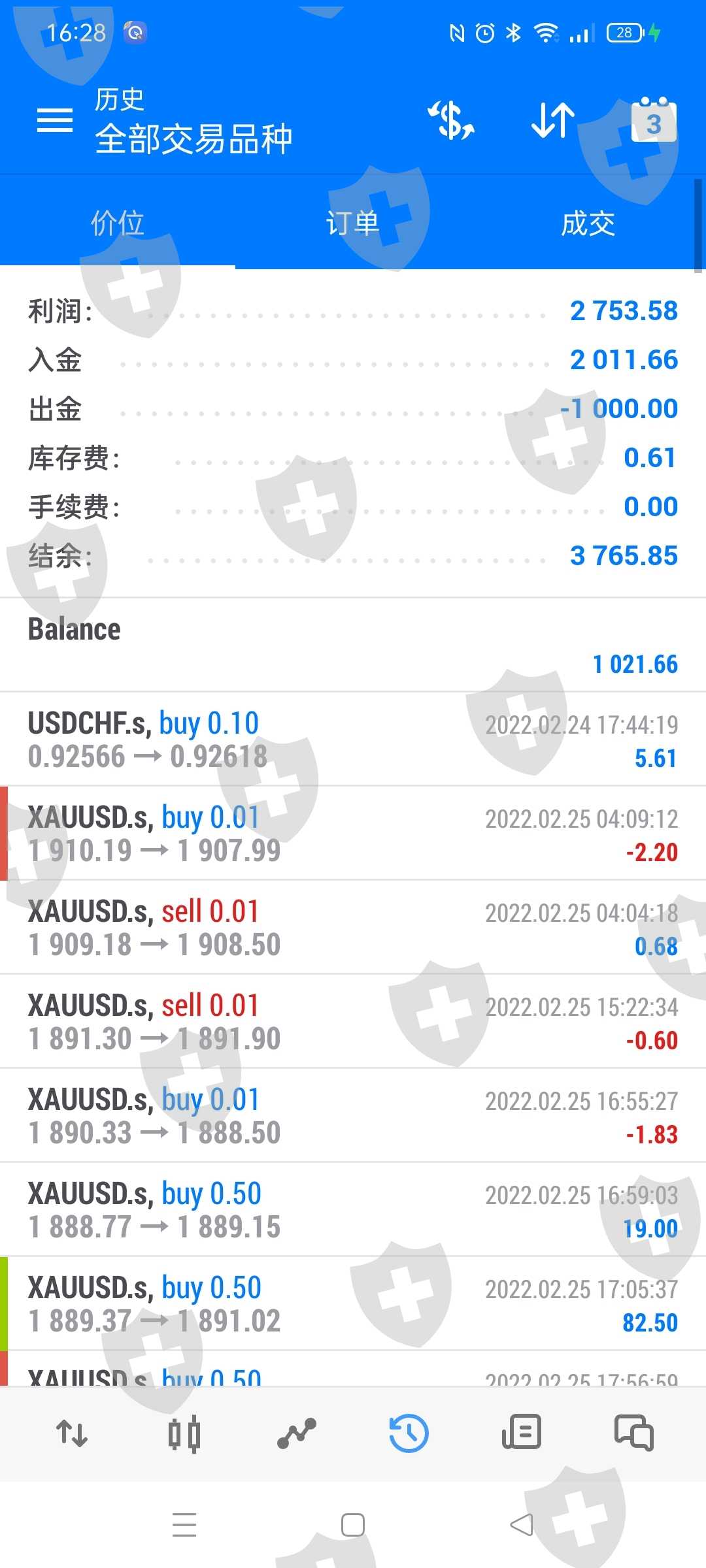Open the symbol filter dollar icon
706x1568 pixels.
click(451, 120)
